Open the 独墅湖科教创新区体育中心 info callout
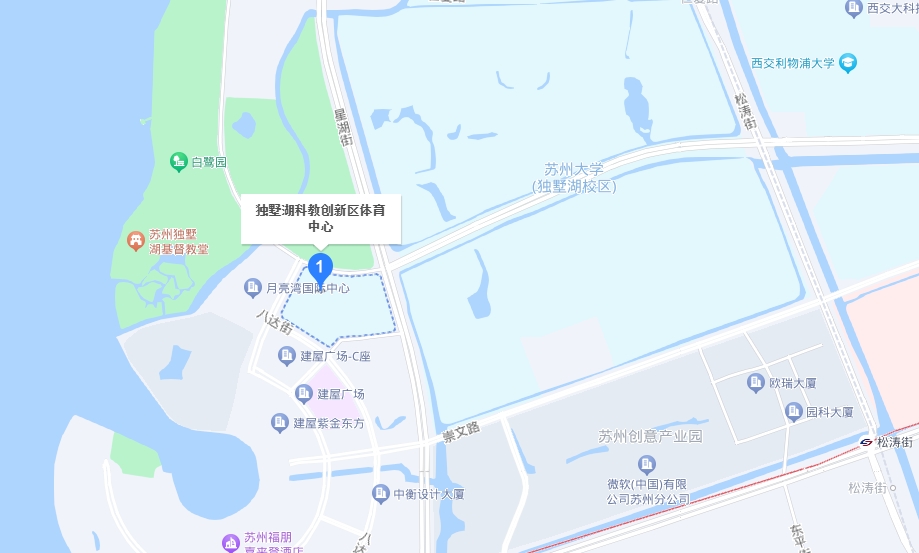This screenshot has width=919, height=553. pyautogui.click(x=320, y=218)
